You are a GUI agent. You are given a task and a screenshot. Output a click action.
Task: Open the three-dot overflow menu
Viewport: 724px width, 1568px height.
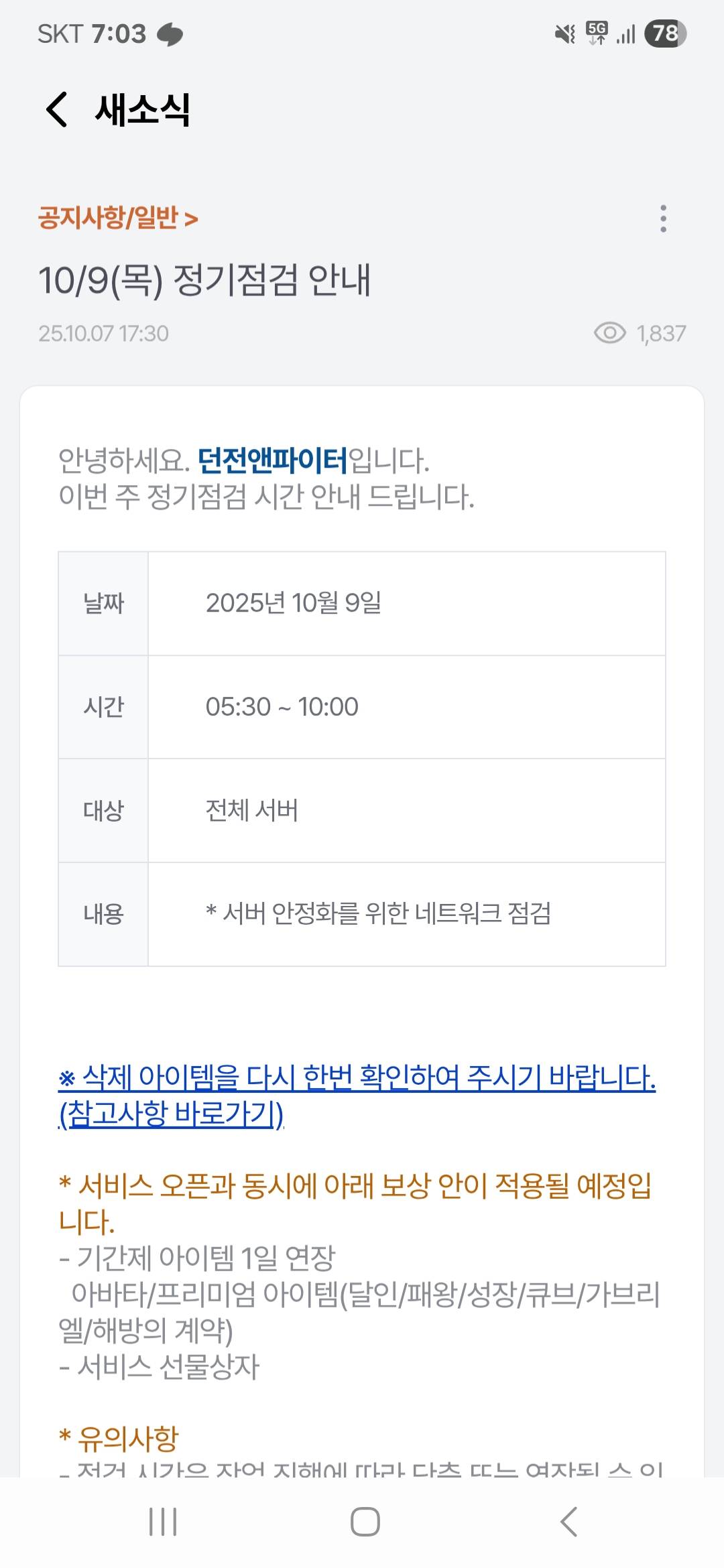click(x=663, y=218)
